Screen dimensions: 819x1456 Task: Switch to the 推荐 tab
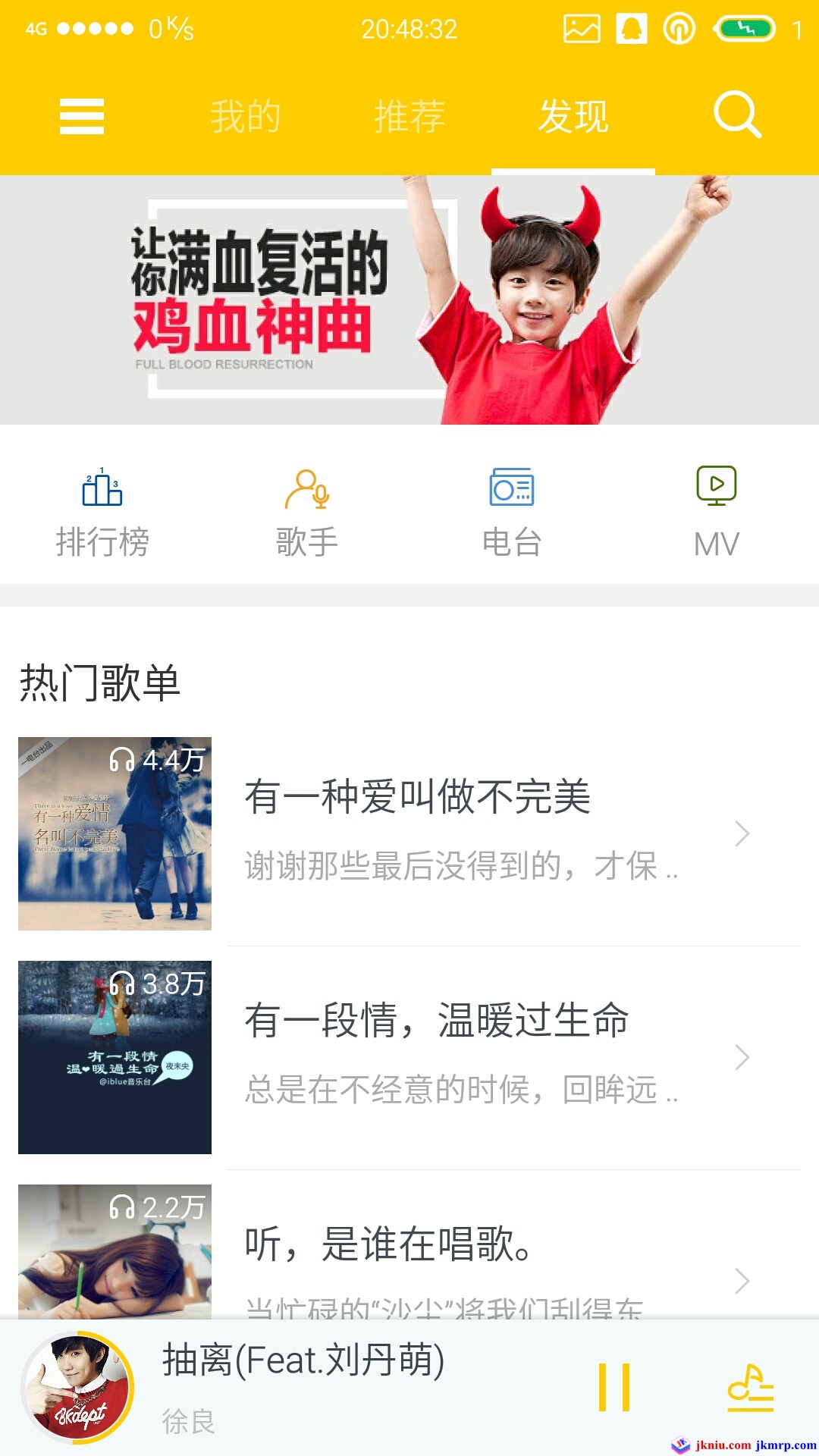409,117
